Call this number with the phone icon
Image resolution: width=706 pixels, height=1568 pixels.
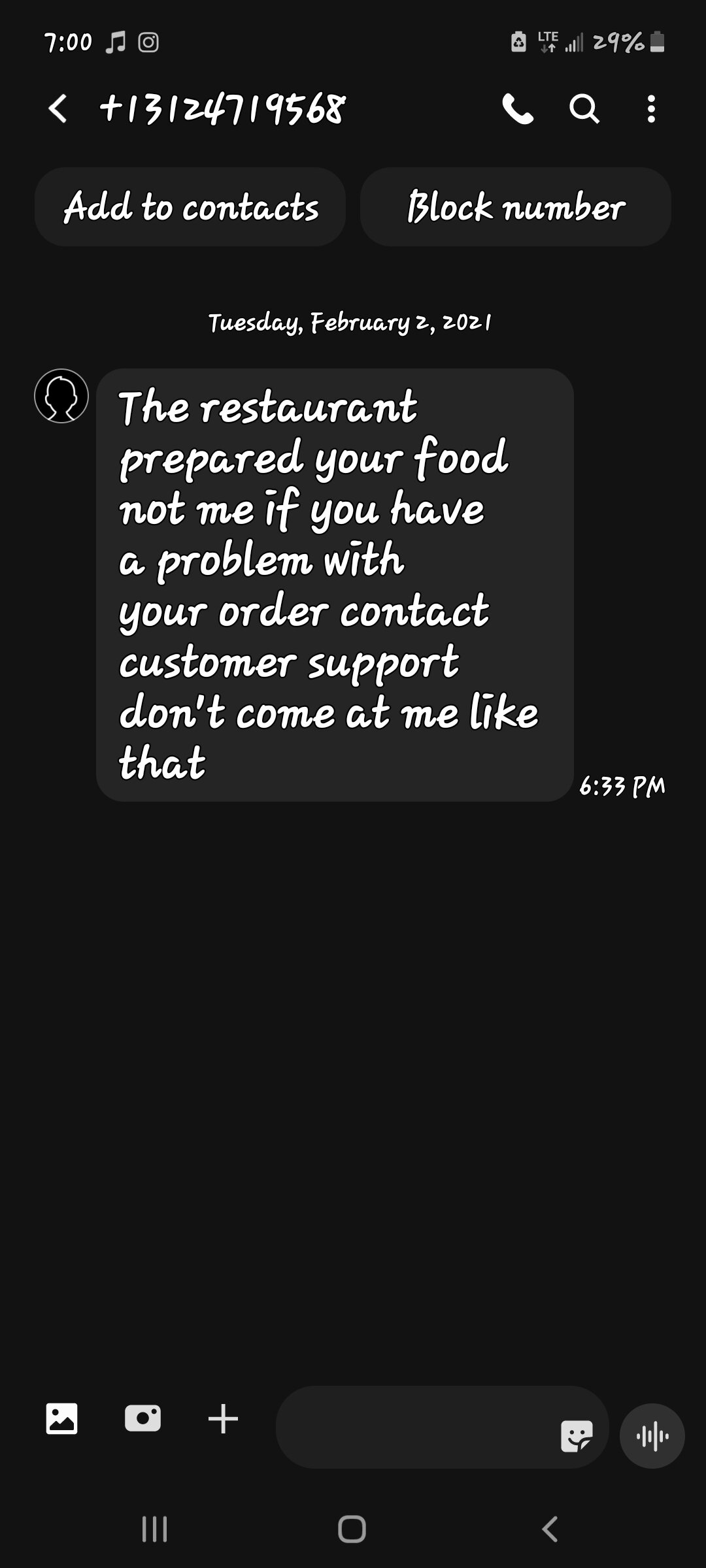coord(518,108)
